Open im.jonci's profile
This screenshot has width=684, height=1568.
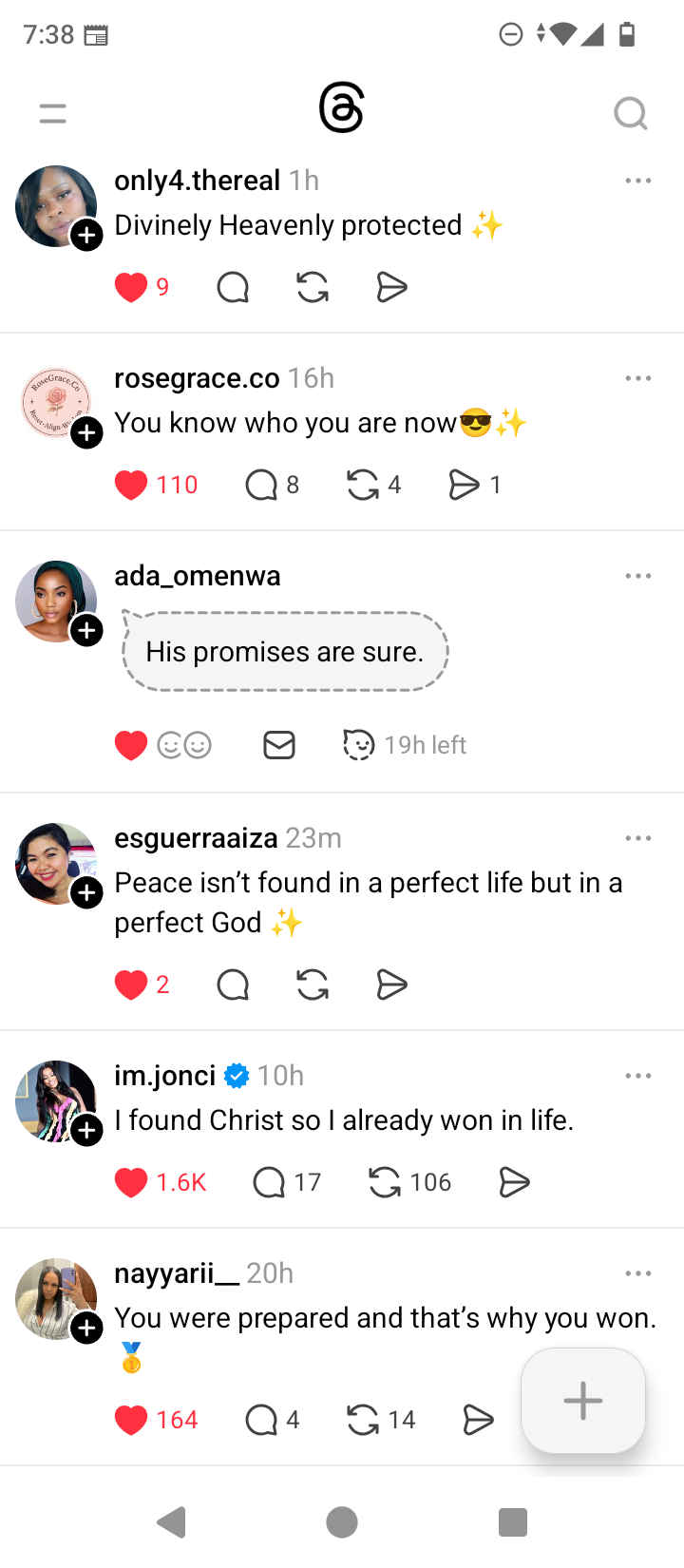click(x=165, y=1076)
